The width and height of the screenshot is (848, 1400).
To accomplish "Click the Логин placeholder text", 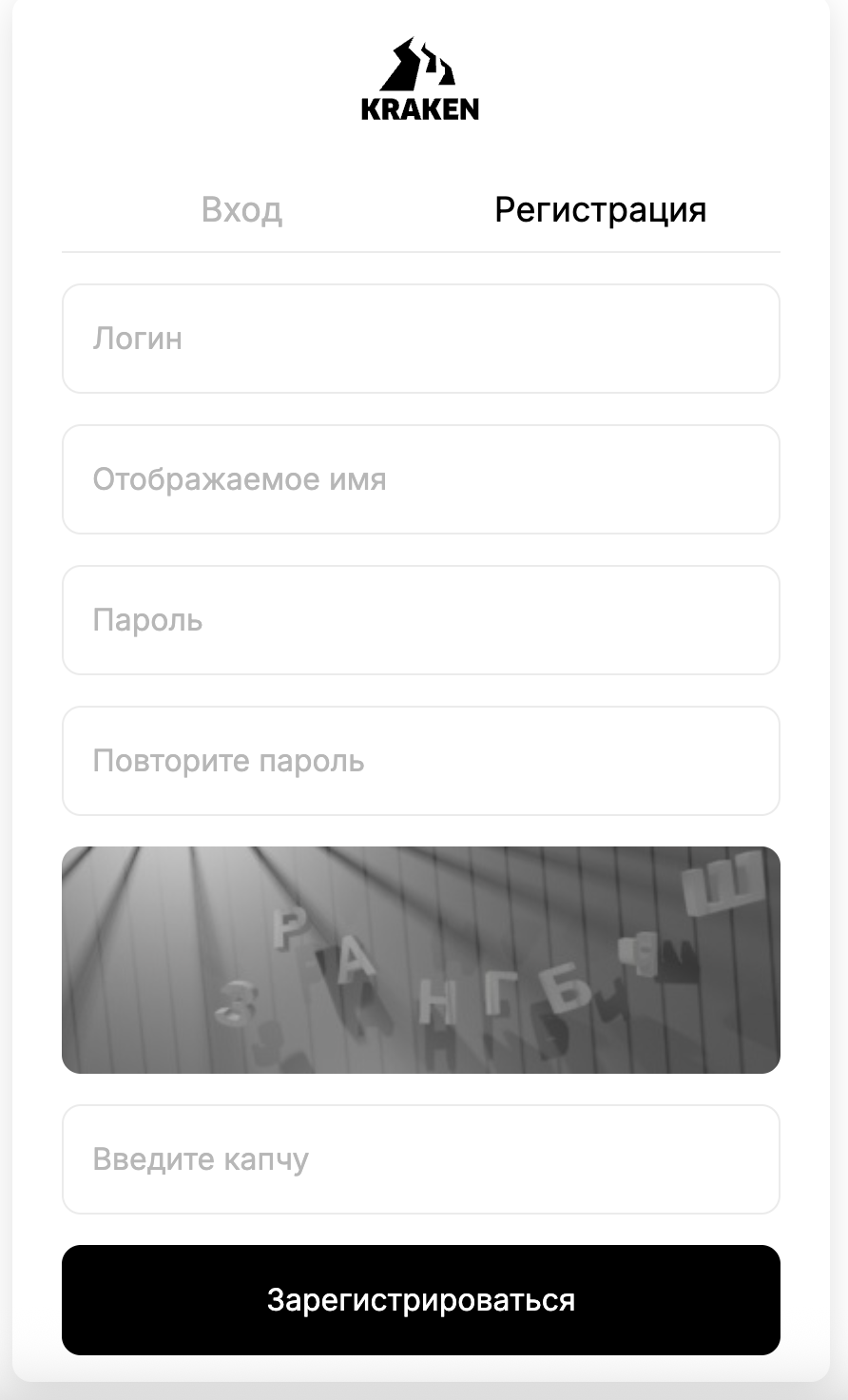I will (x=139, y=339).
